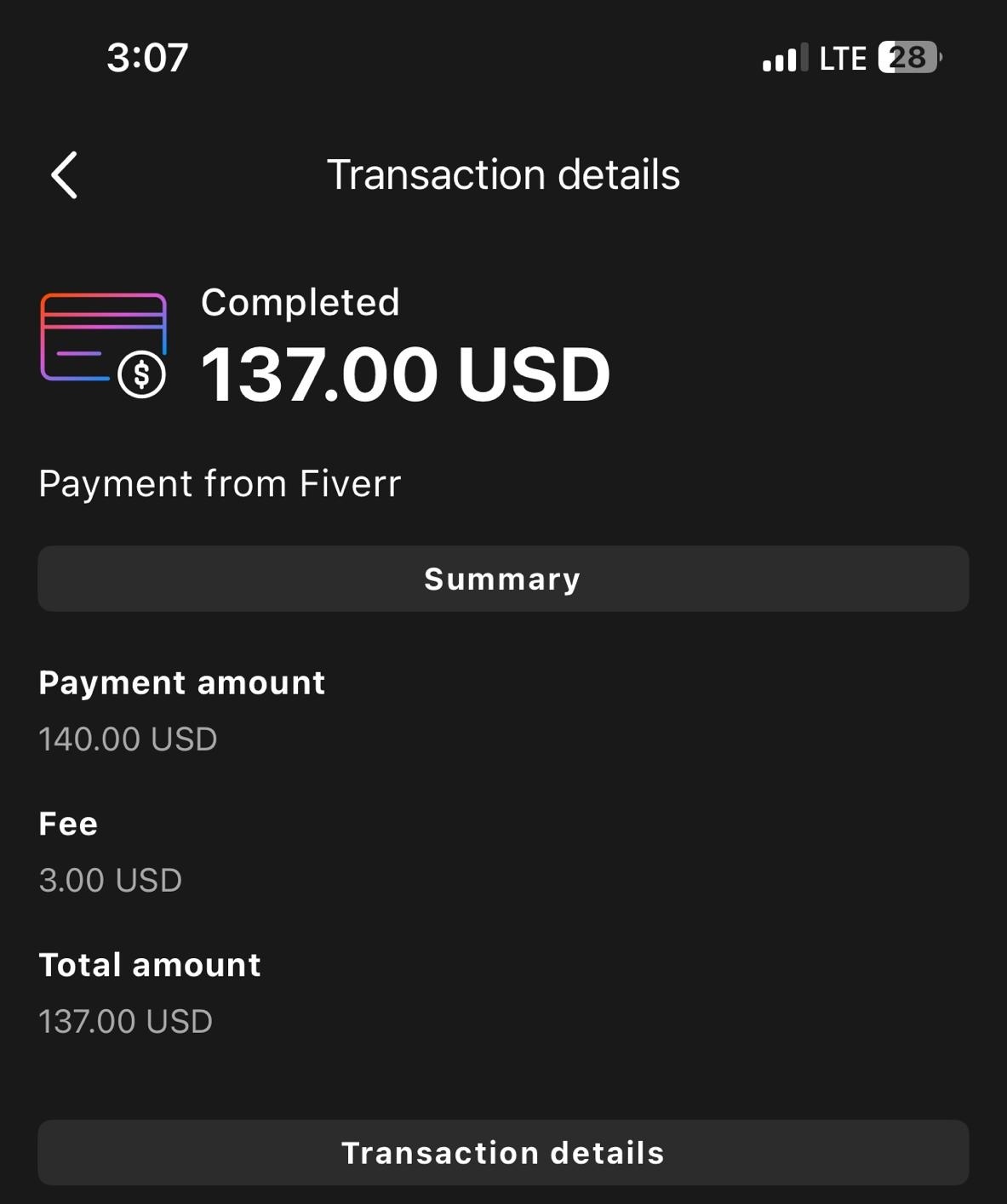1007x1204 pixels.
Task: Select the Payment amount value 140.00 USD
Action: 128,739
